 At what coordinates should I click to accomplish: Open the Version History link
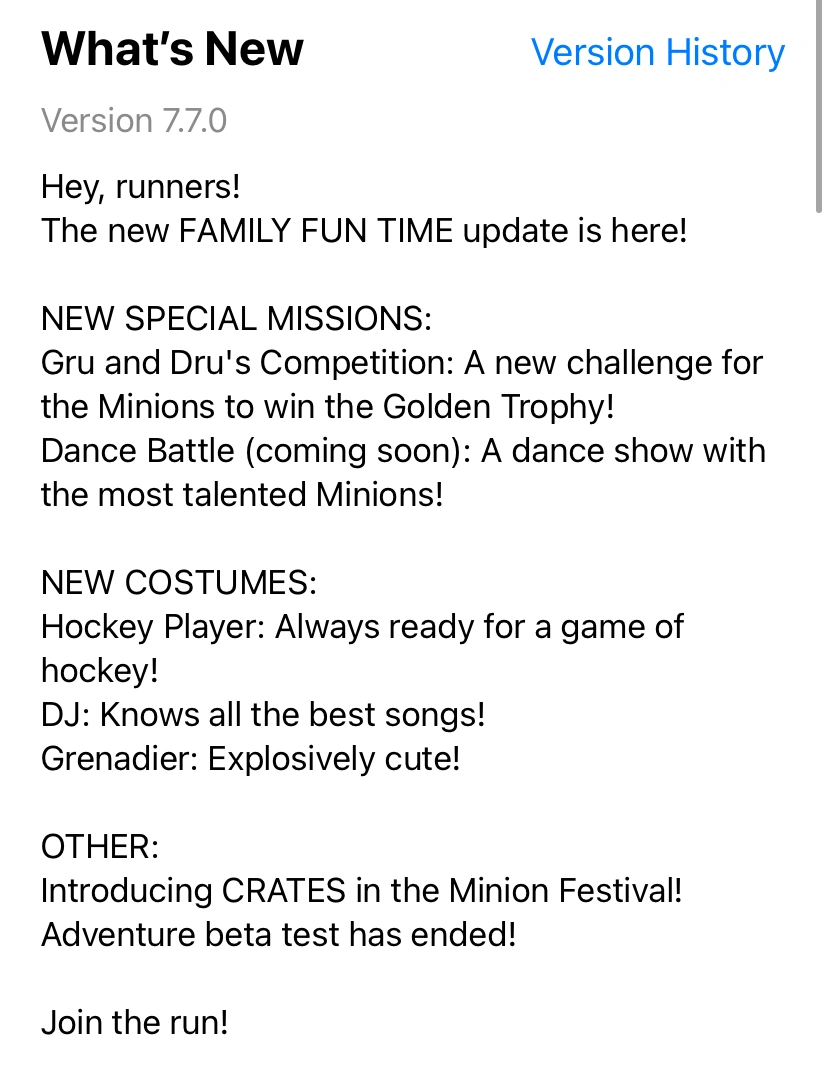[657, 52]
